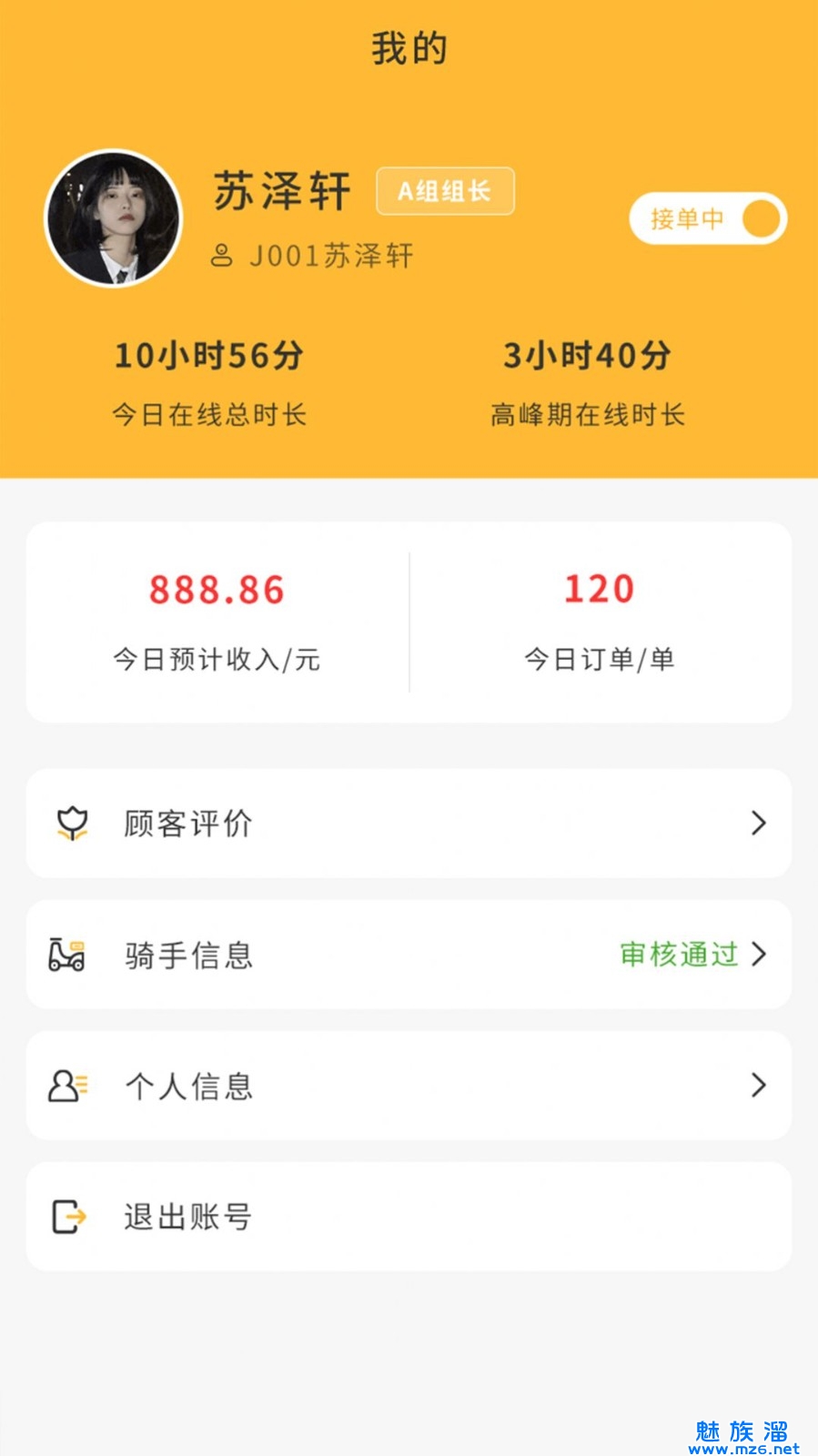Tap 退出账号 to log out
This screenshot has height=1456, width=818.
(409, 1217)
